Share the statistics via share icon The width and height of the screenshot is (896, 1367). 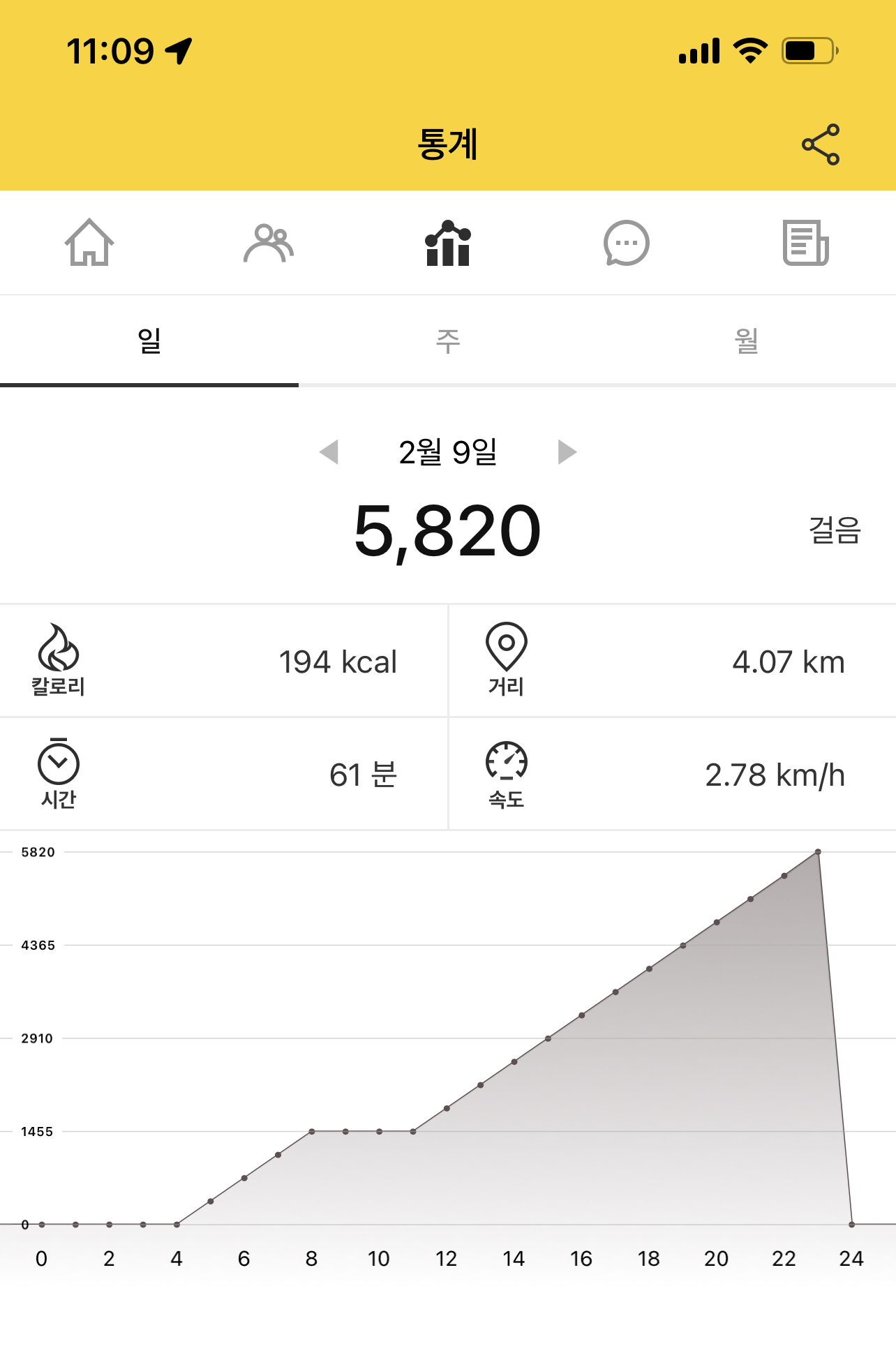(x=821, y=144)
